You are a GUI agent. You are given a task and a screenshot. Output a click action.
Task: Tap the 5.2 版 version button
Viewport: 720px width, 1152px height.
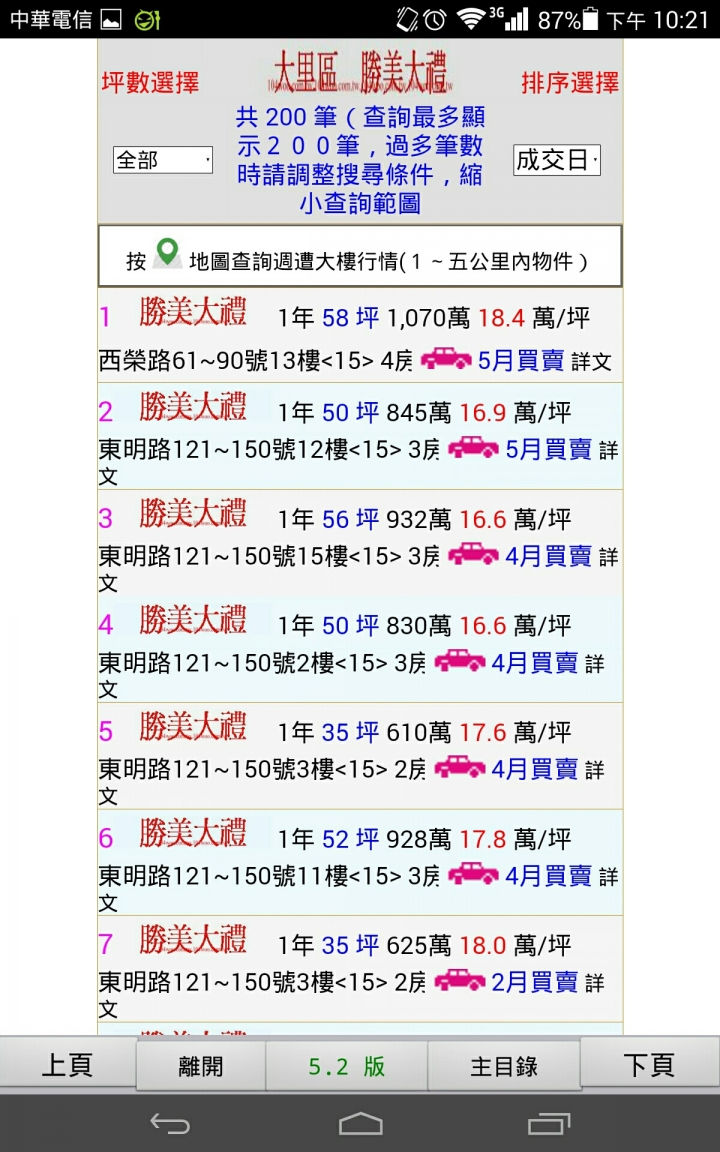tap(346, 1066)
